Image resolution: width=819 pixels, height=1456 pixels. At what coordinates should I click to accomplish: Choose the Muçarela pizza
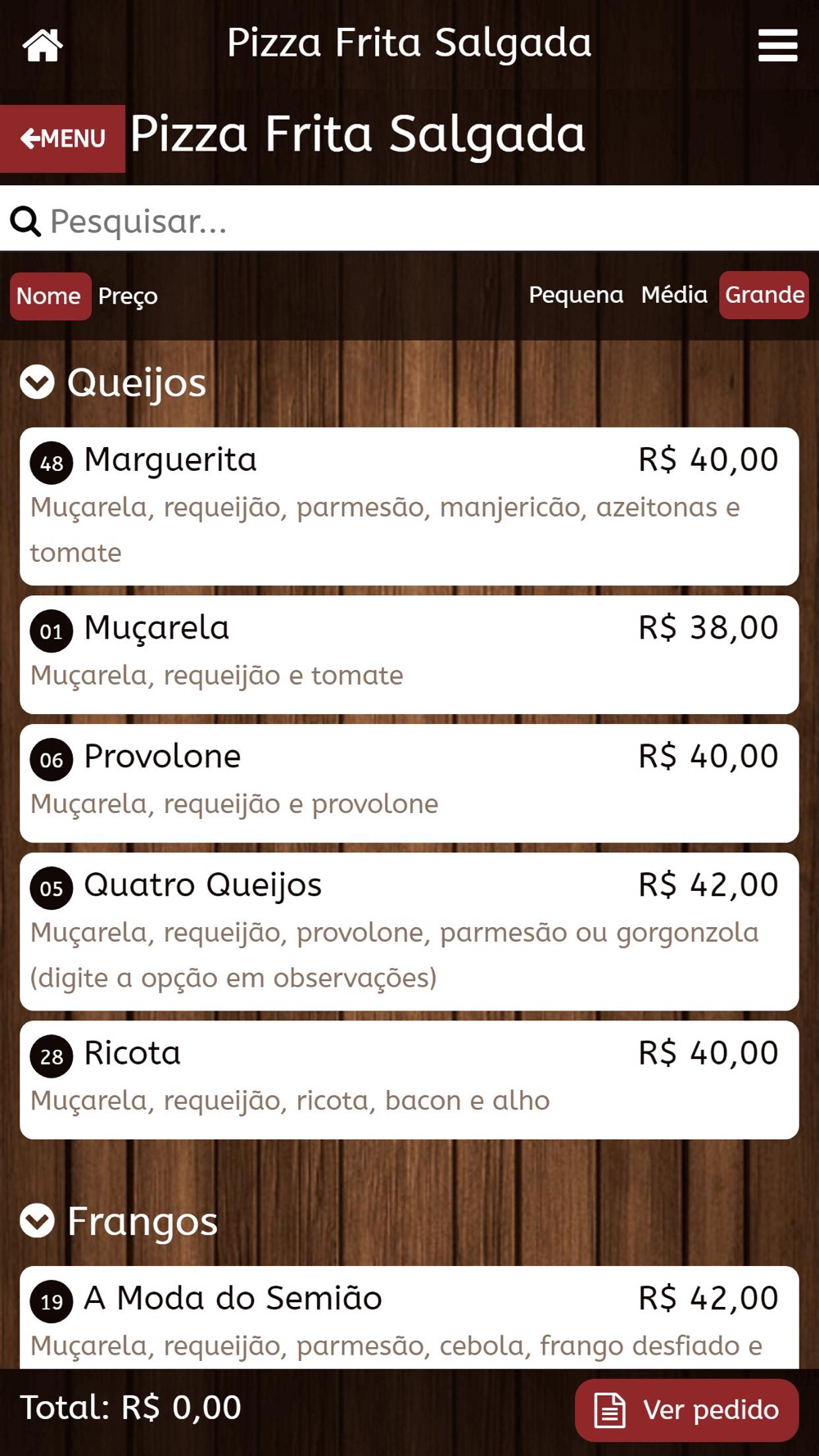[409, 654]
